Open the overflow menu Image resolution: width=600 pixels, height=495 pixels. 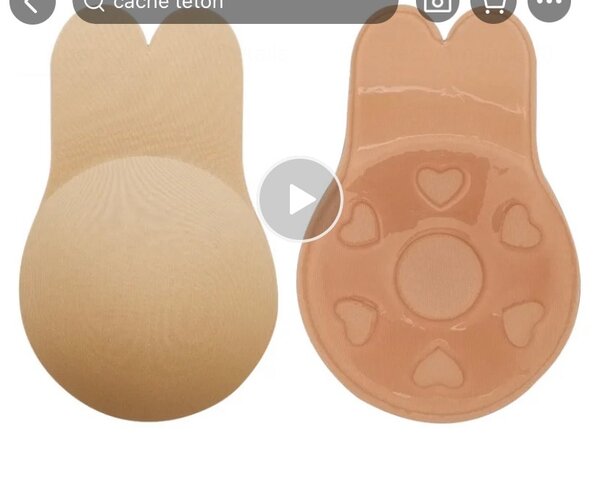pyautogui.click(x=549, y=5)
